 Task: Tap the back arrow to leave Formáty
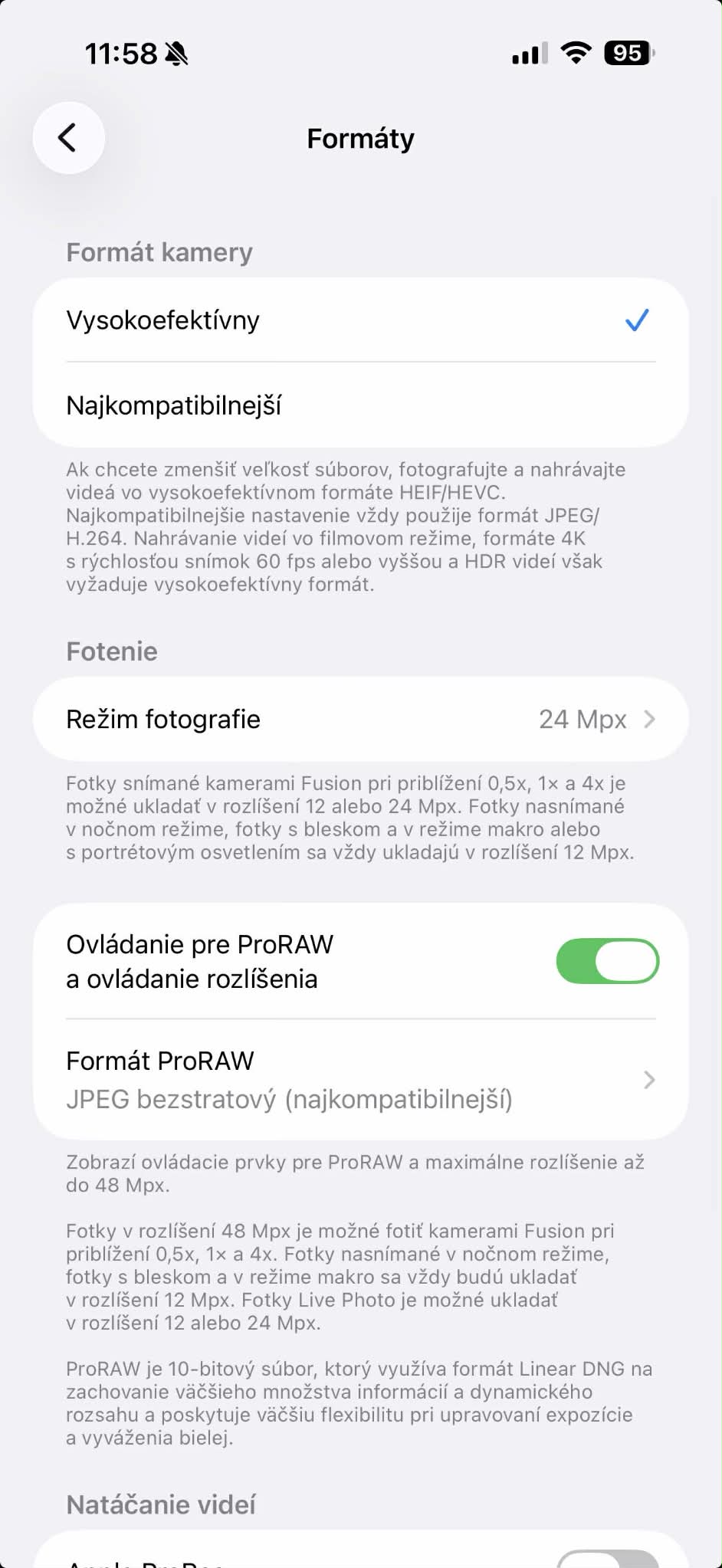click(x=69, y=138)
